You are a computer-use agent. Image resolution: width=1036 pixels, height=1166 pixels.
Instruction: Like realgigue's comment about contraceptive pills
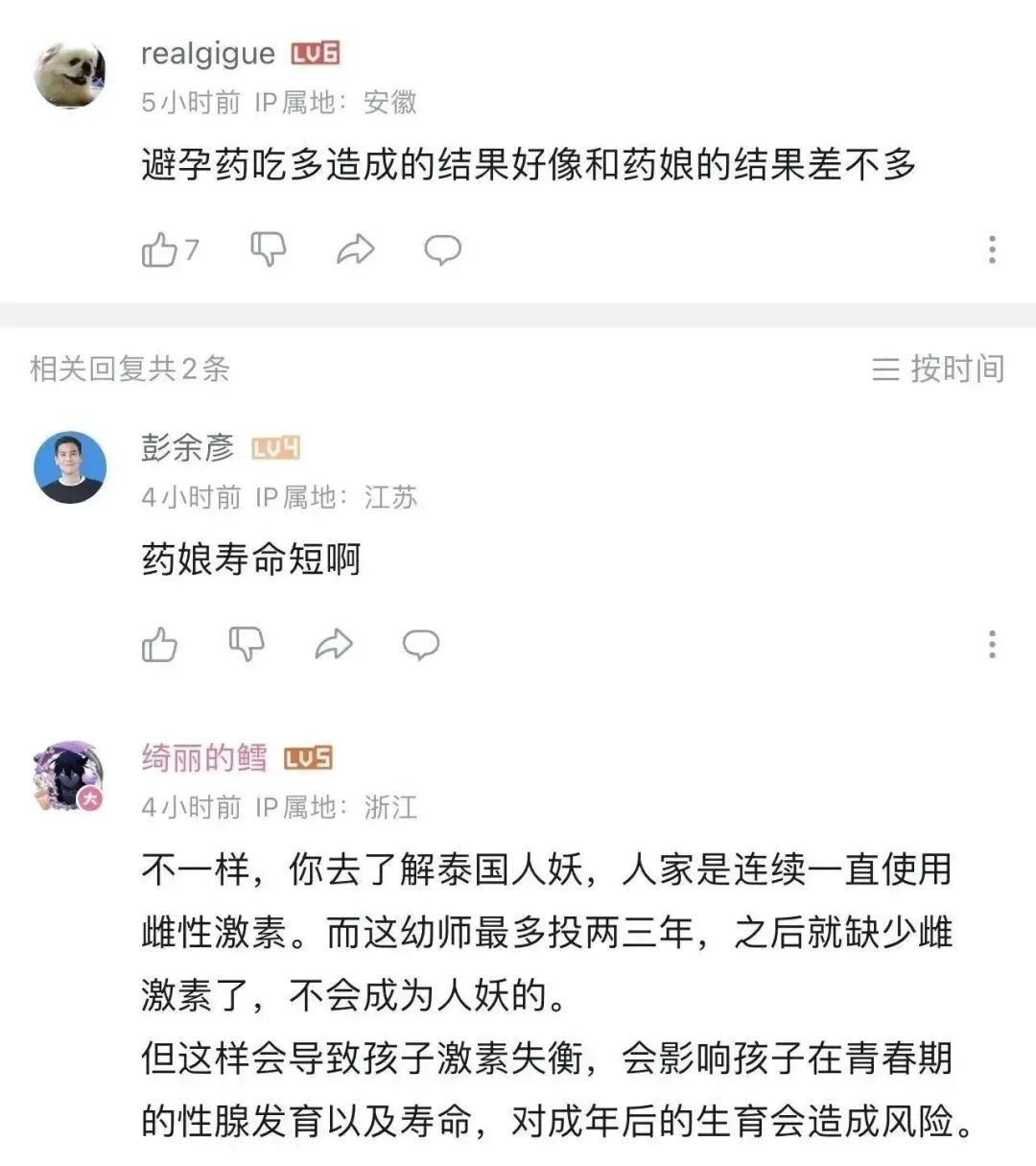click(x=160, y=248)
